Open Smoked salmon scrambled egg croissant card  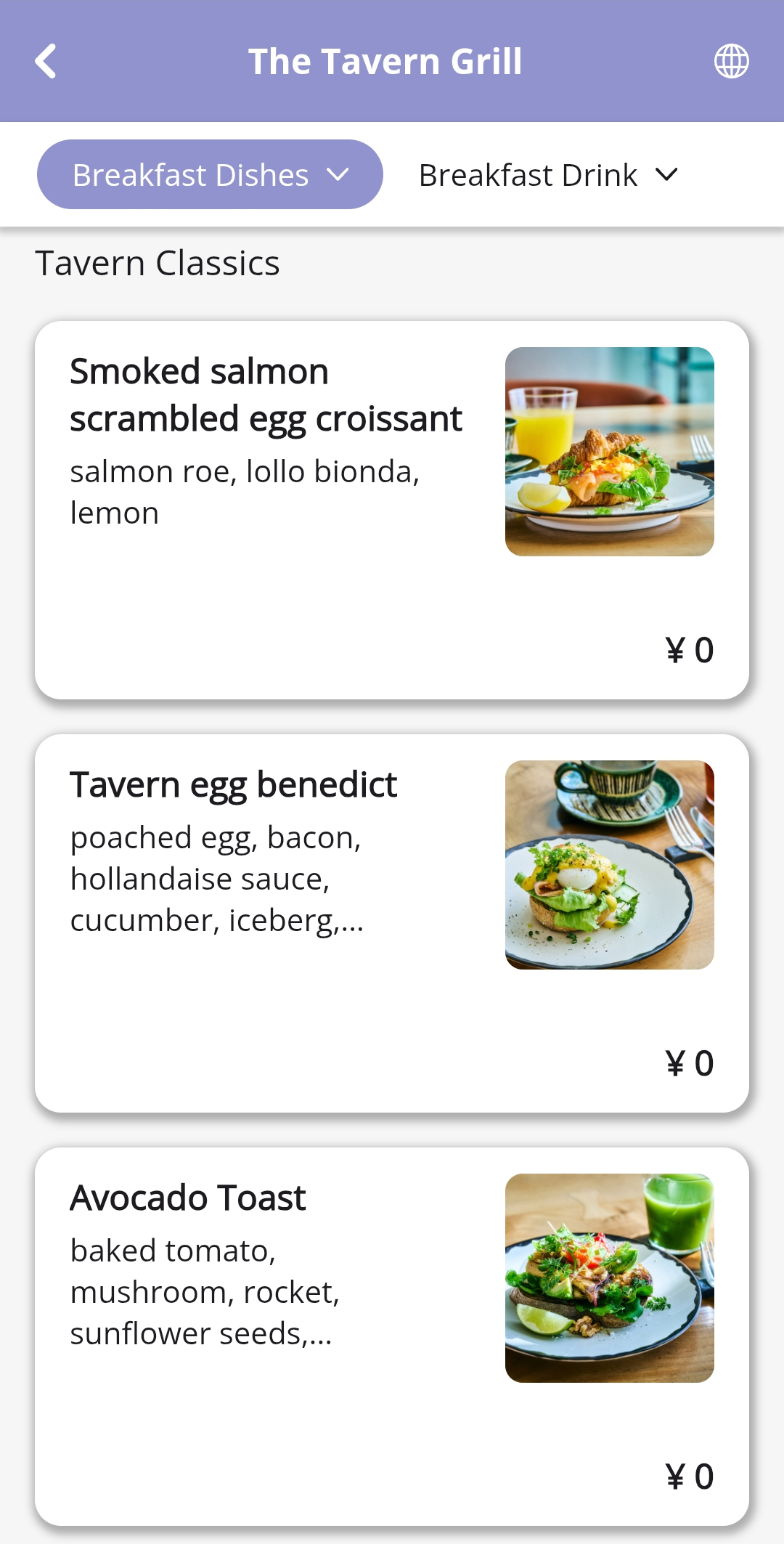tap(392, 510)
